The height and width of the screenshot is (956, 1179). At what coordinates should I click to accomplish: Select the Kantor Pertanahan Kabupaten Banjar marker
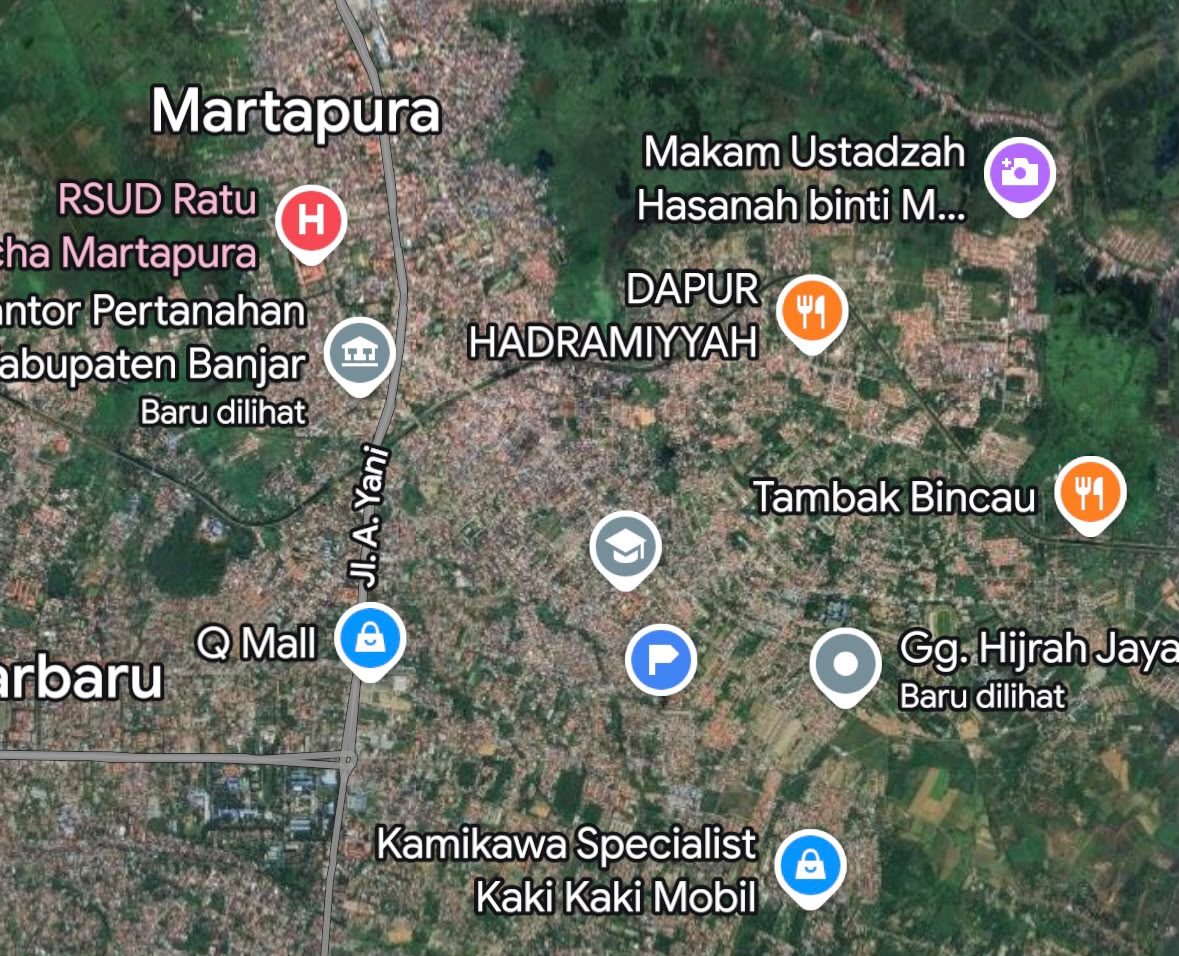coord(360,356)
